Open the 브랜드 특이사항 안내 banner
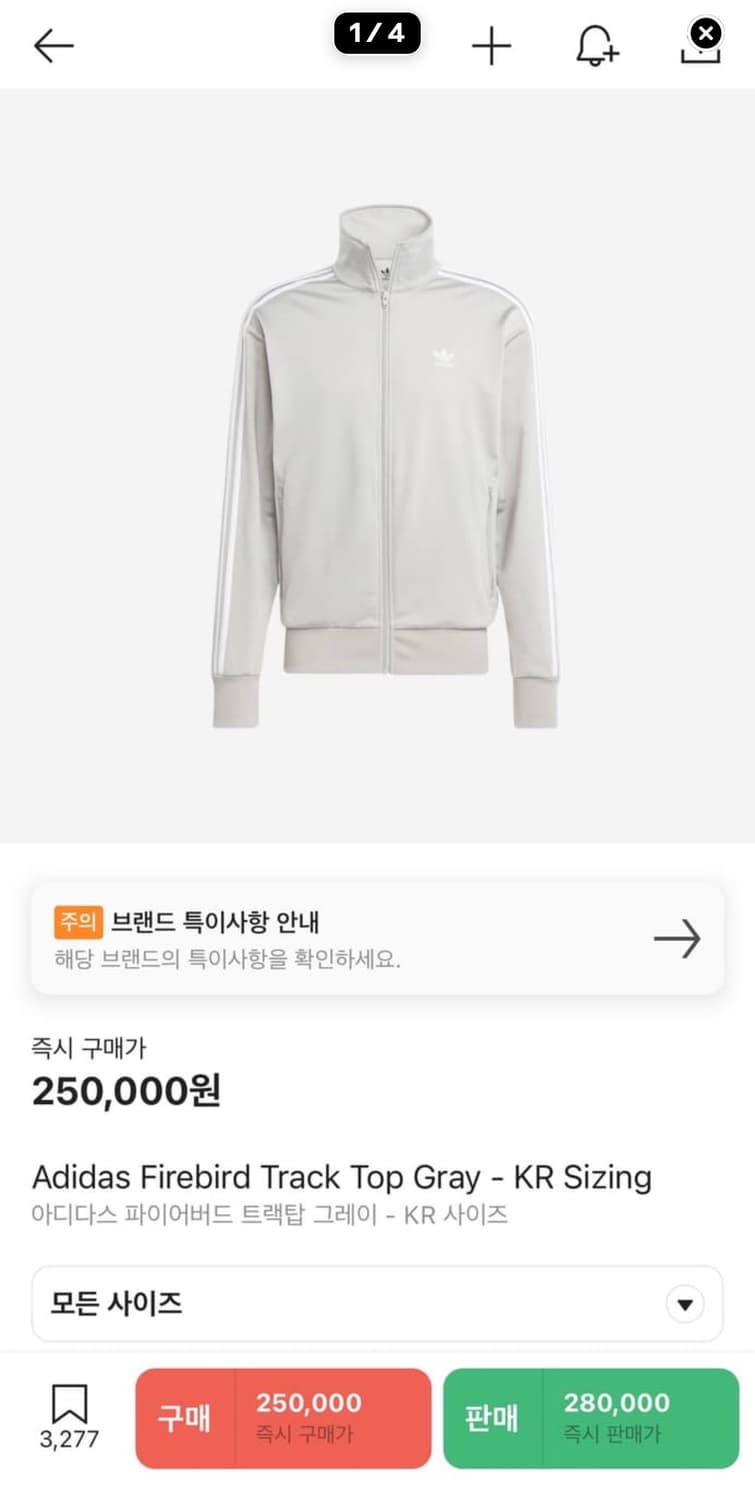Image resolution: width=755 pixels, height=1500 pixels. click(377, 938)
